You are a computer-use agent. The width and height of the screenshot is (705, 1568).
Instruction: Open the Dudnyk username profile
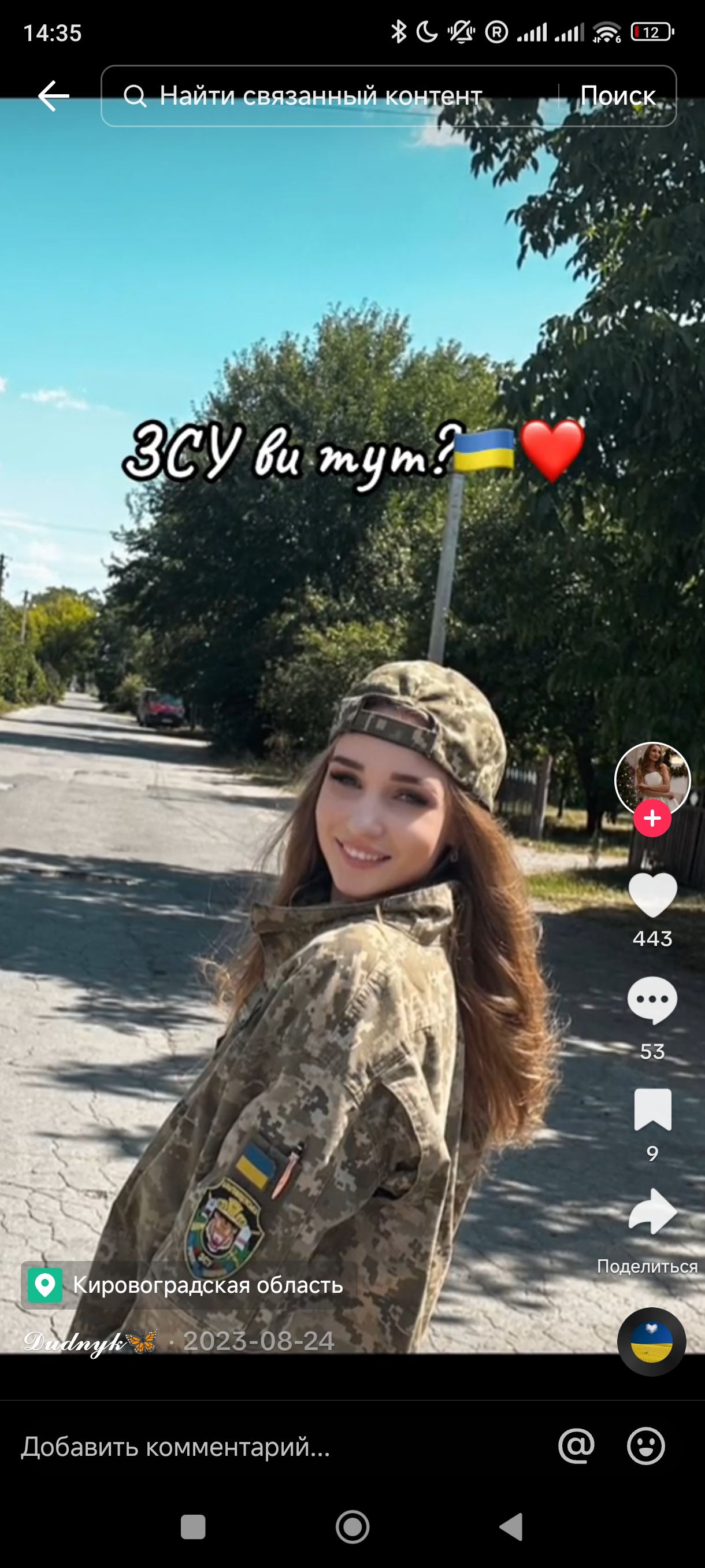[x=88, y=1341]
